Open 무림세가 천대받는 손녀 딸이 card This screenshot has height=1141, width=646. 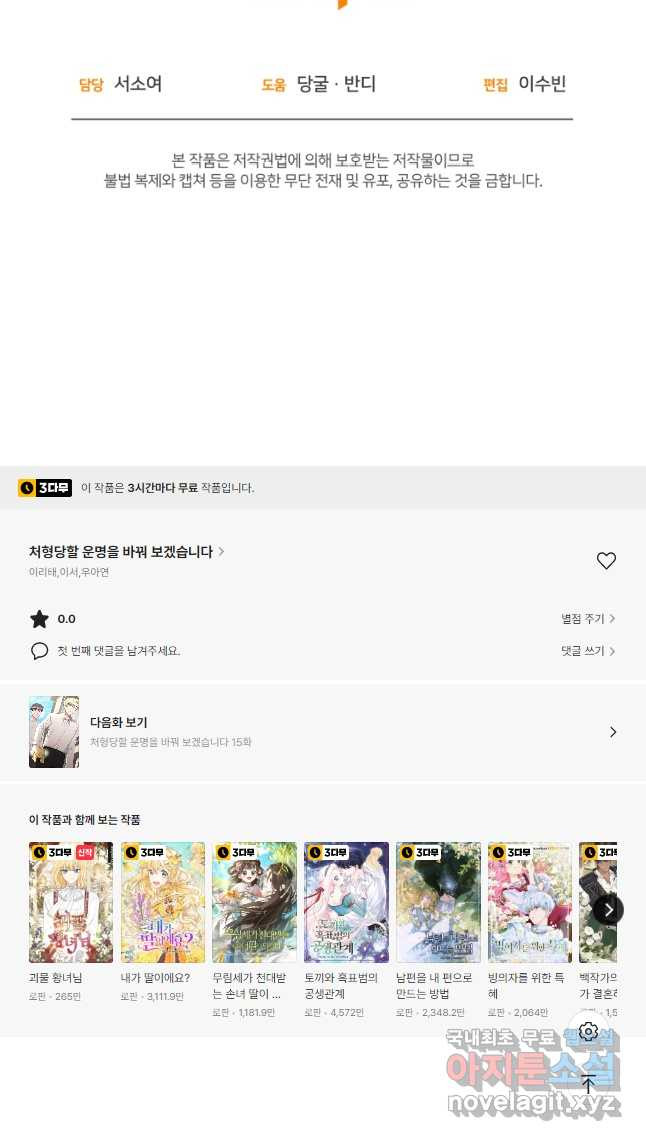pos(254,902)
